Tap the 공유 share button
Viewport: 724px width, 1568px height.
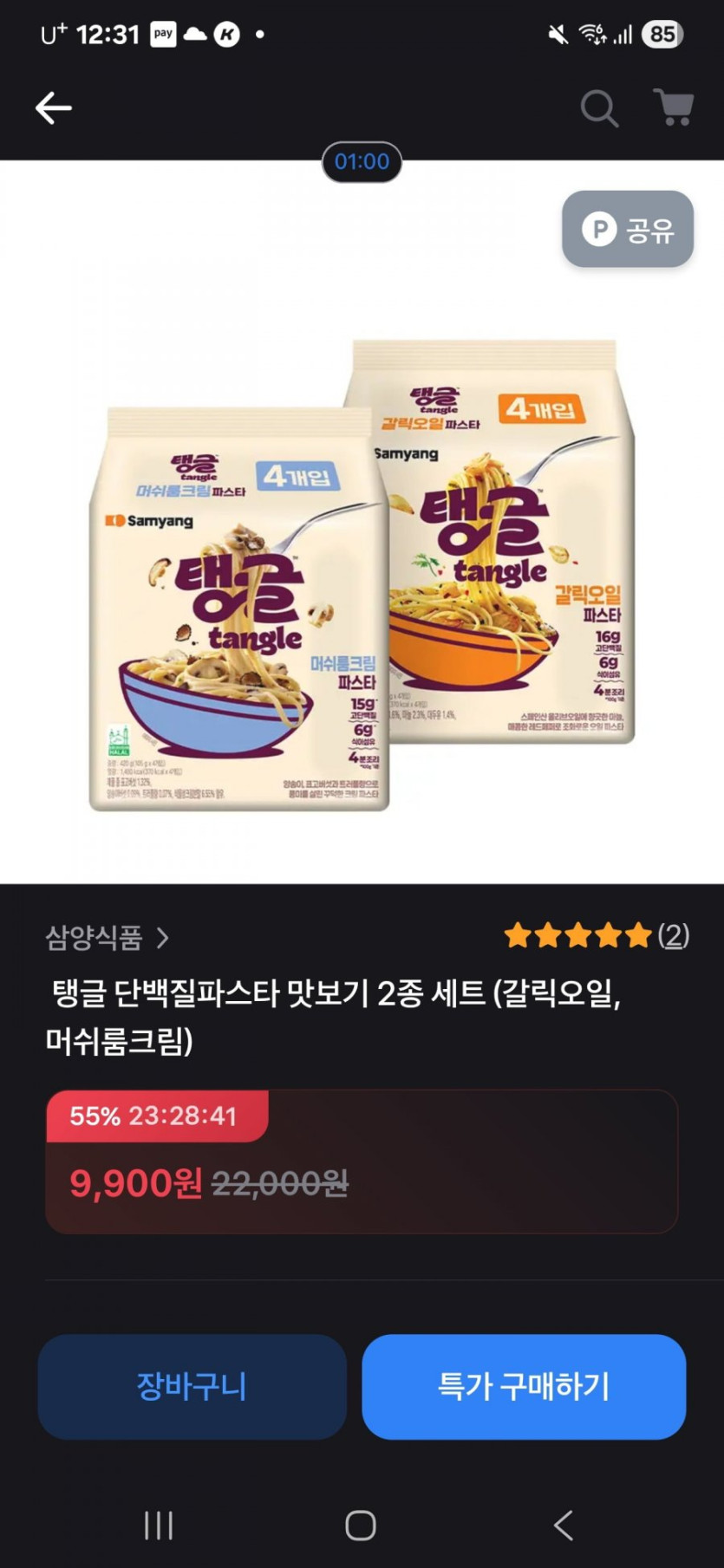click(628, 230)
